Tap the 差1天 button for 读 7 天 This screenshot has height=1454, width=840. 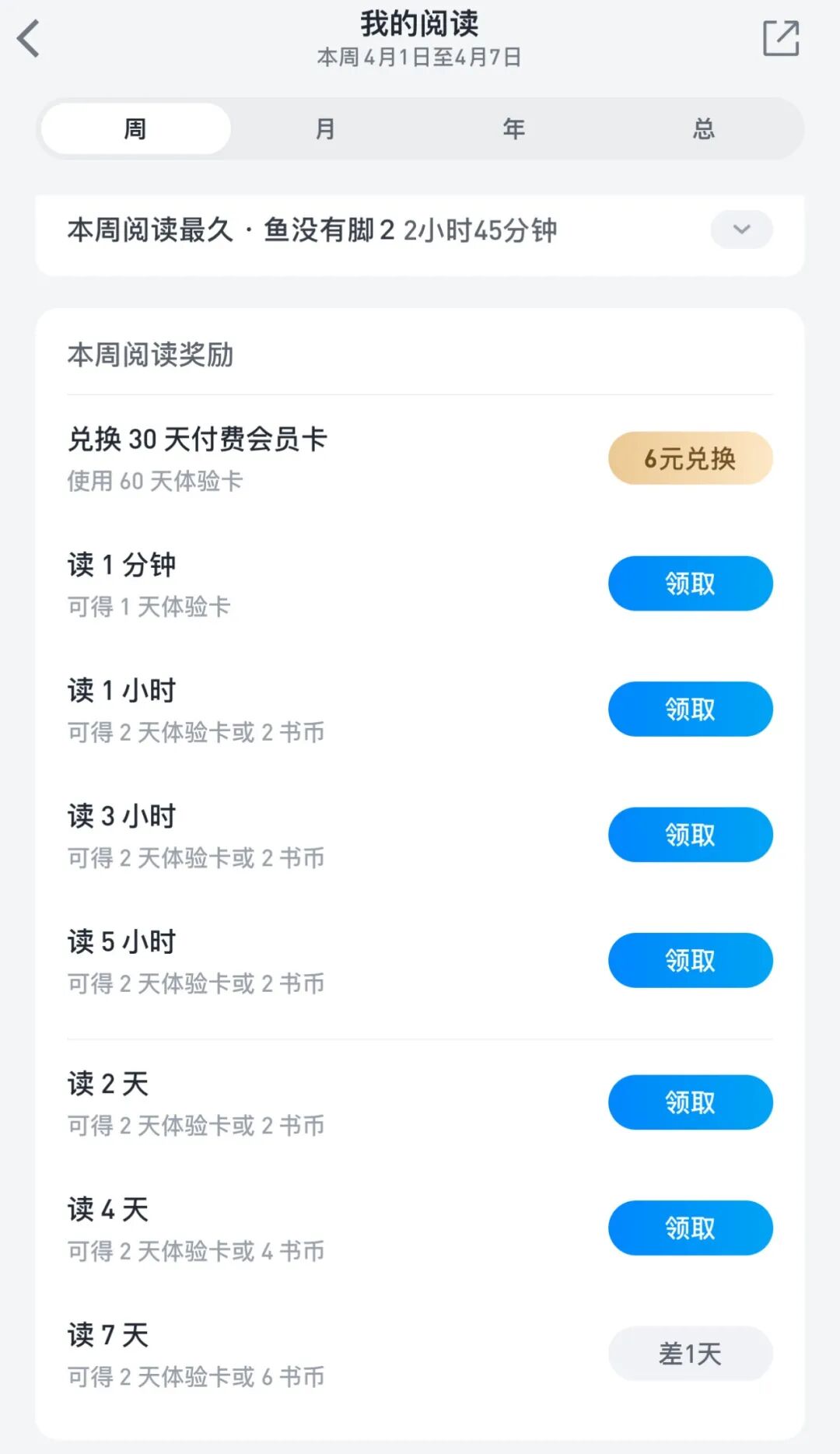point(690,1354)
